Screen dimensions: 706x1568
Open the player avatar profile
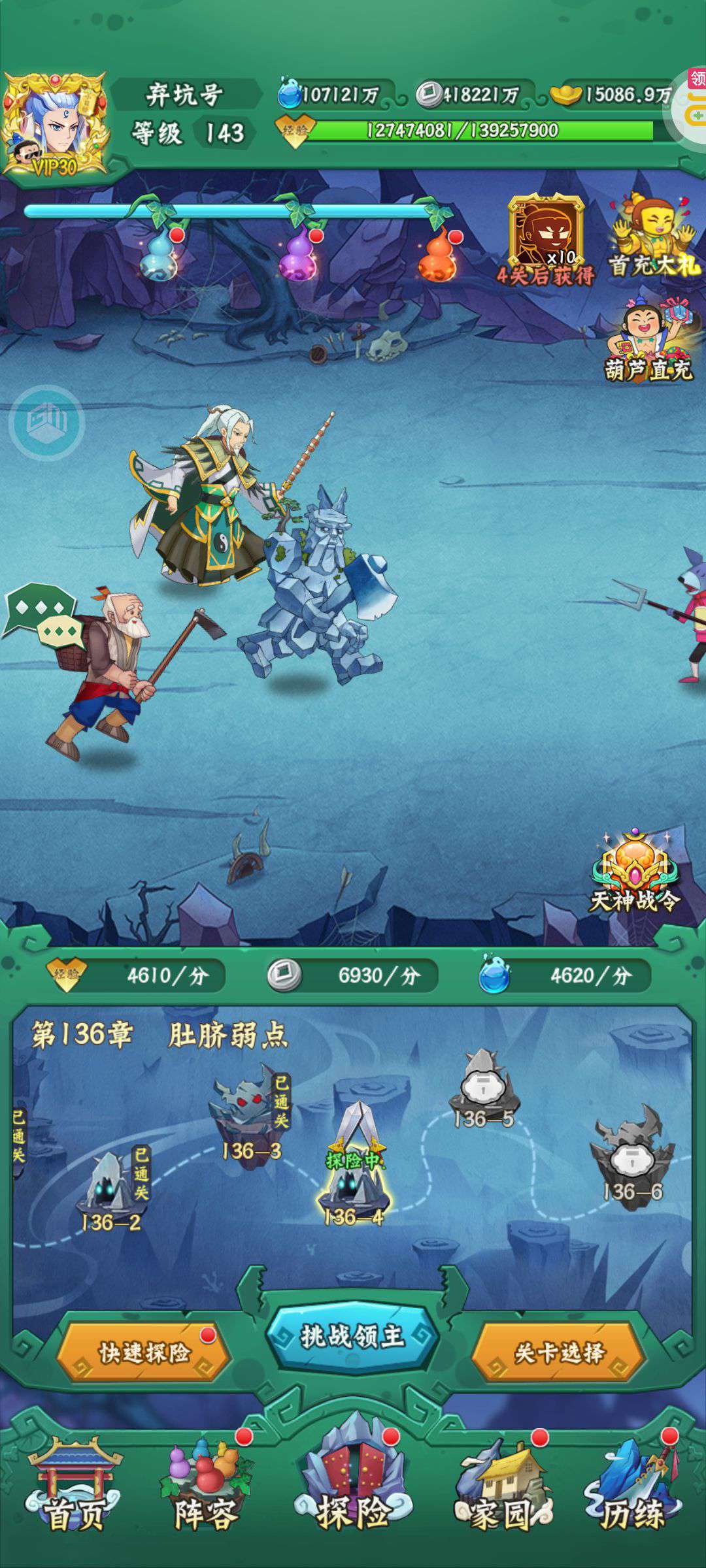pyautogui.click(x=55, y=124)
